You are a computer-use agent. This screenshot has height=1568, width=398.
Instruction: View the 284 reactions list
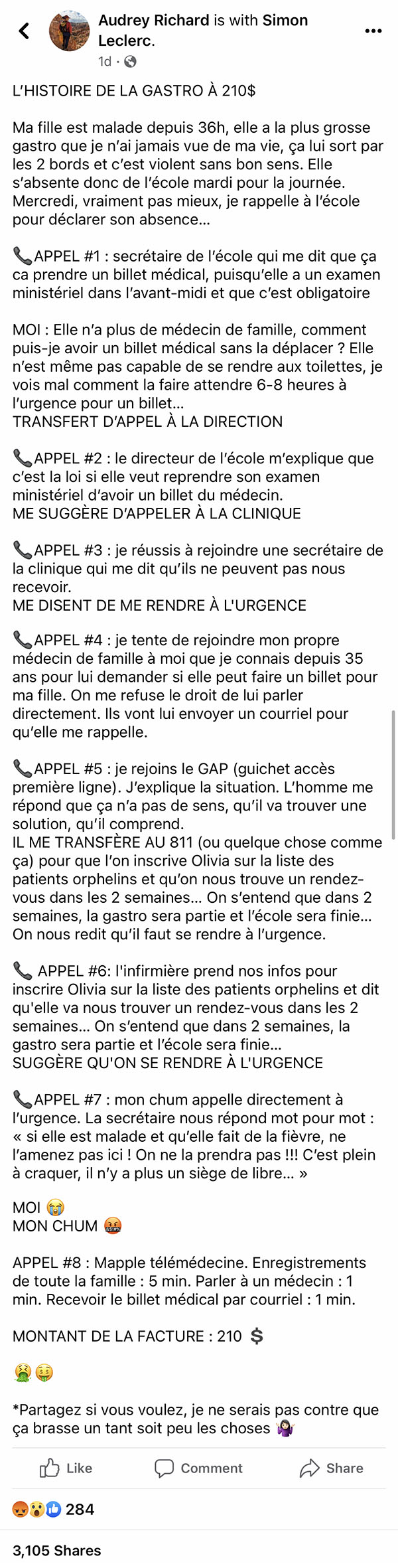click(54, 1509)
